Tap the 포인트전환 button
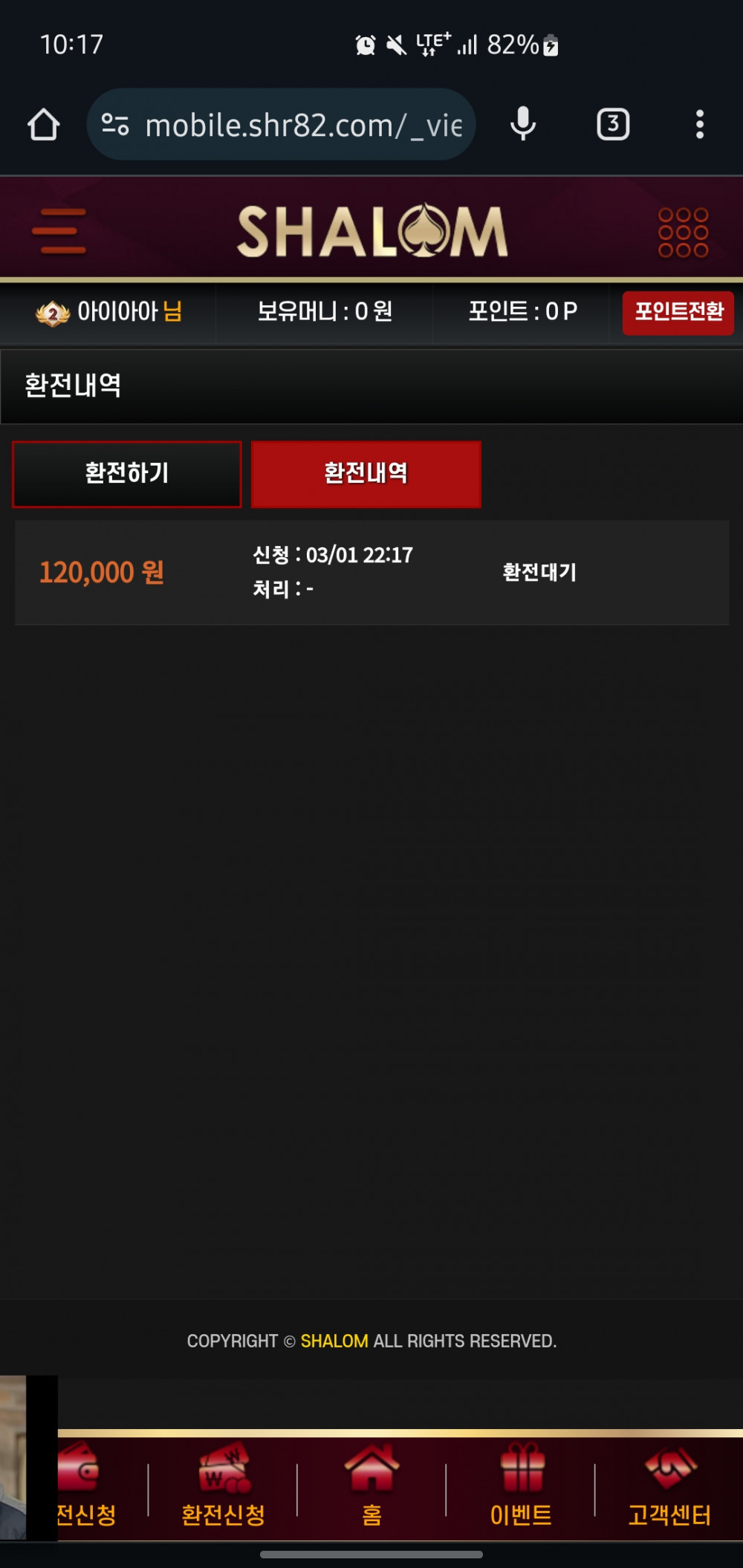The image size is (743, 1568). tap(678, 313)
